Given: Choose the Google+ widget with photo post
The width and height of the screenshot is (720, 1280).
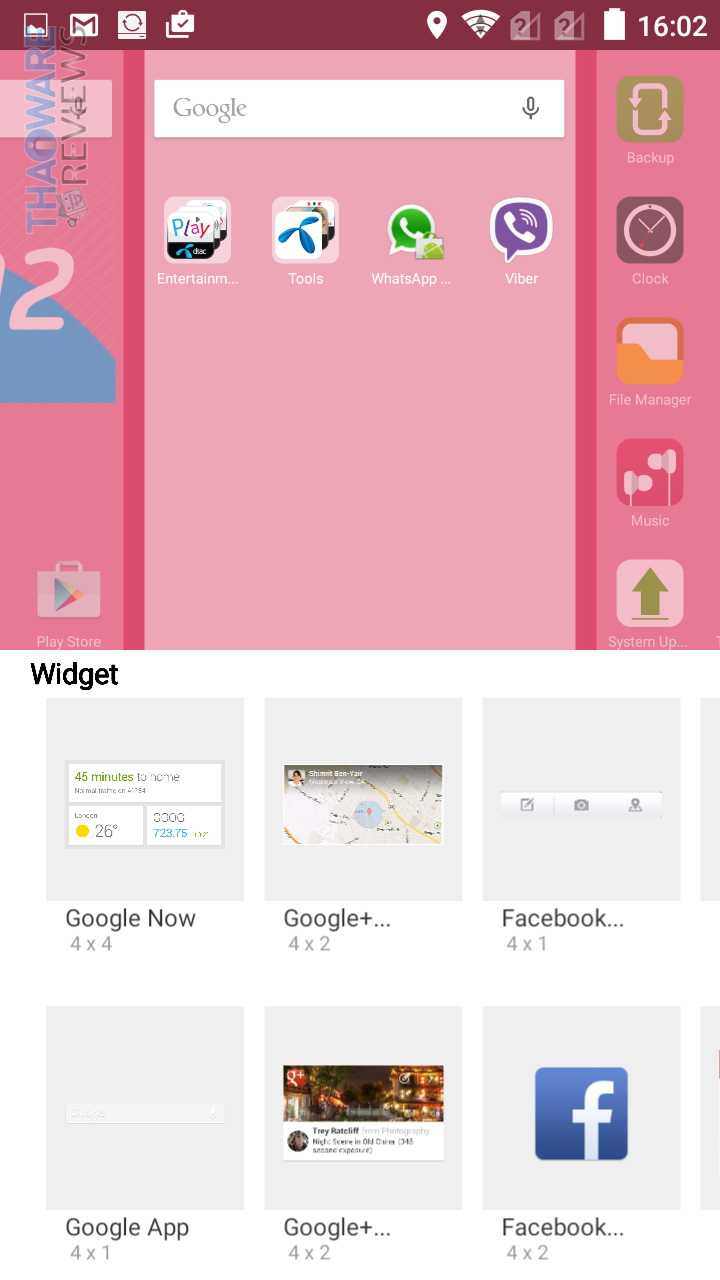Looking at the screenshot, I should tap(363, 1110).
